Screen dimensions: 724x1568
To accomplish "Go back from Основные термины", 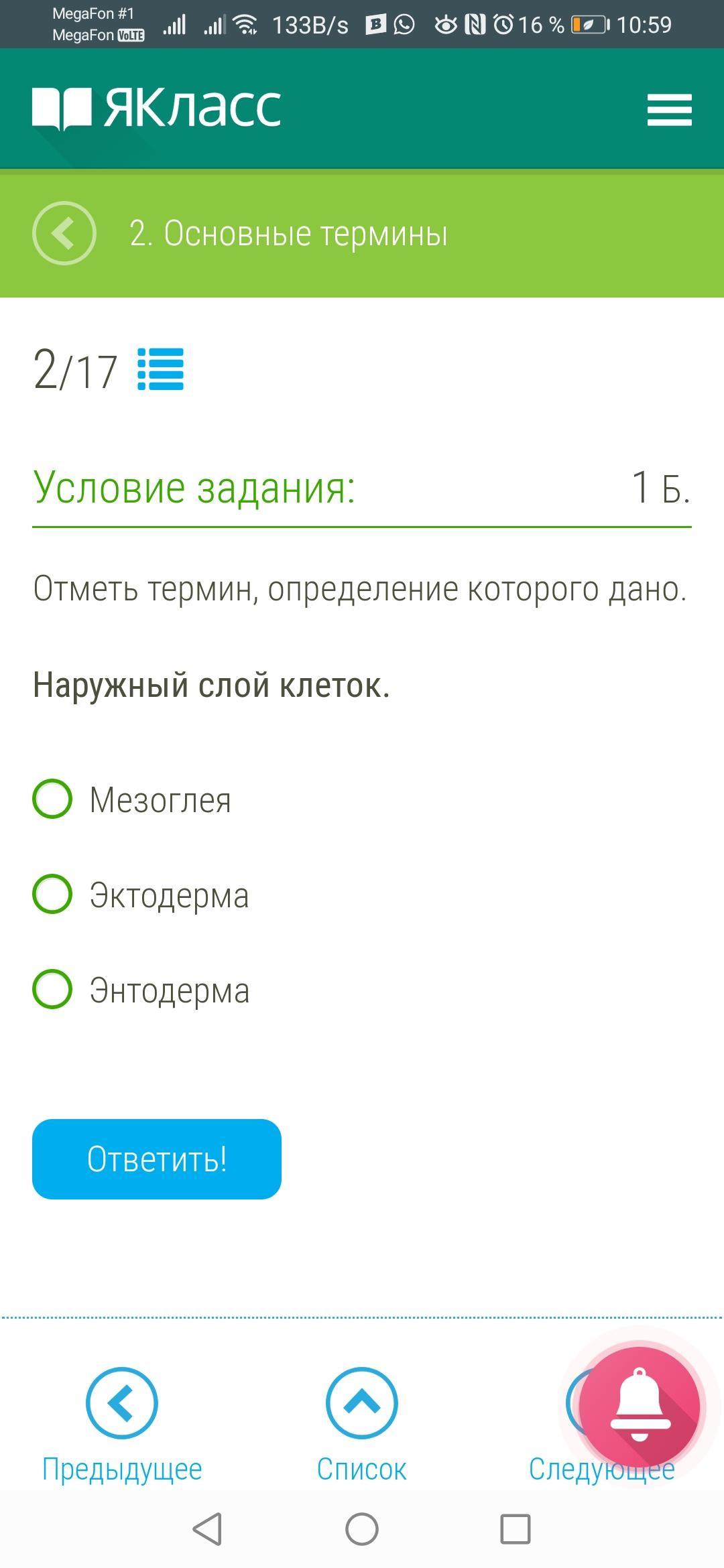I will 64,233.
